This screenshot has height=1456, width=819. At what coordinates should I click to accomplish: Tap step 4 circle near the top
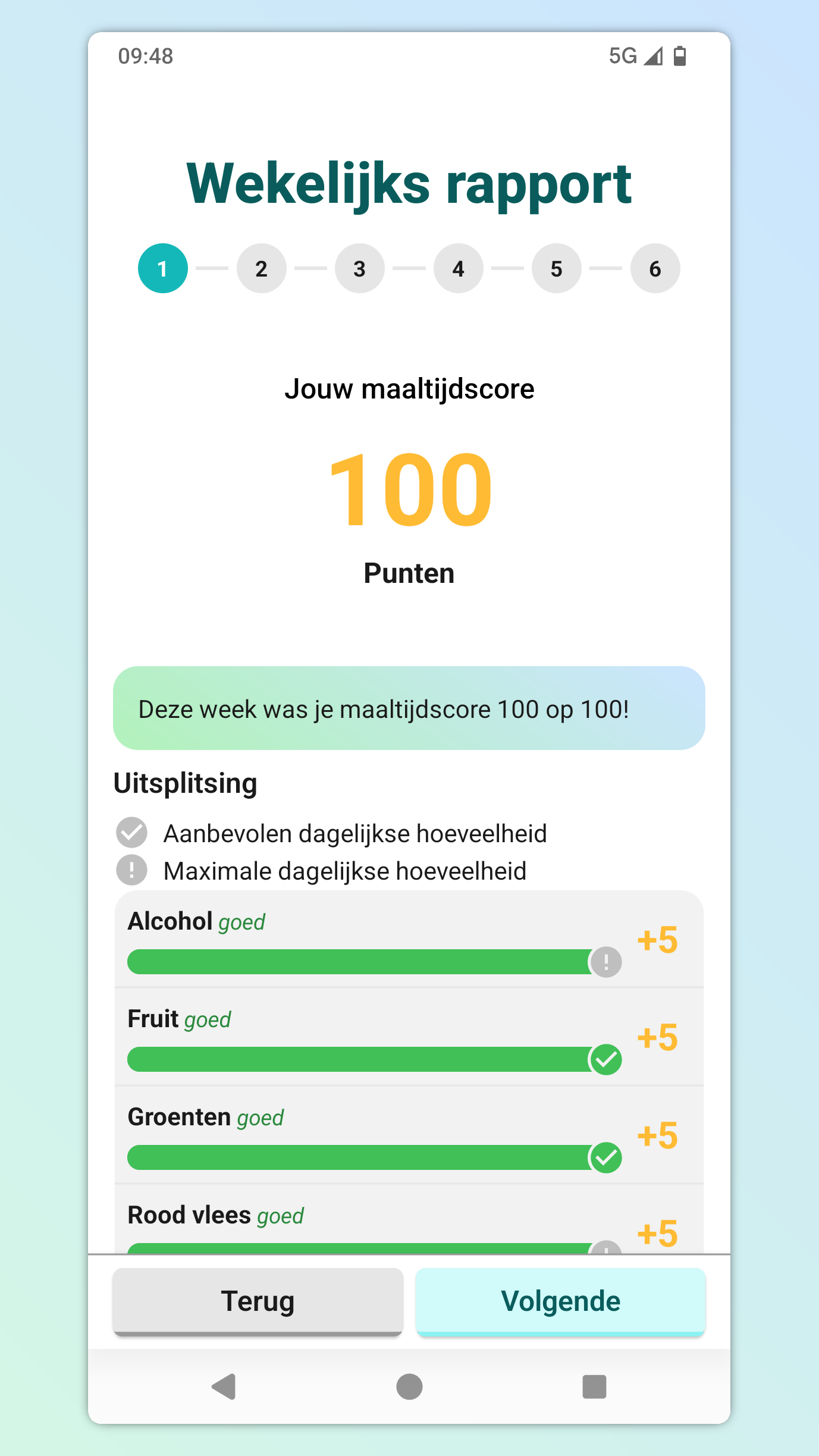(x=458, y=268)
